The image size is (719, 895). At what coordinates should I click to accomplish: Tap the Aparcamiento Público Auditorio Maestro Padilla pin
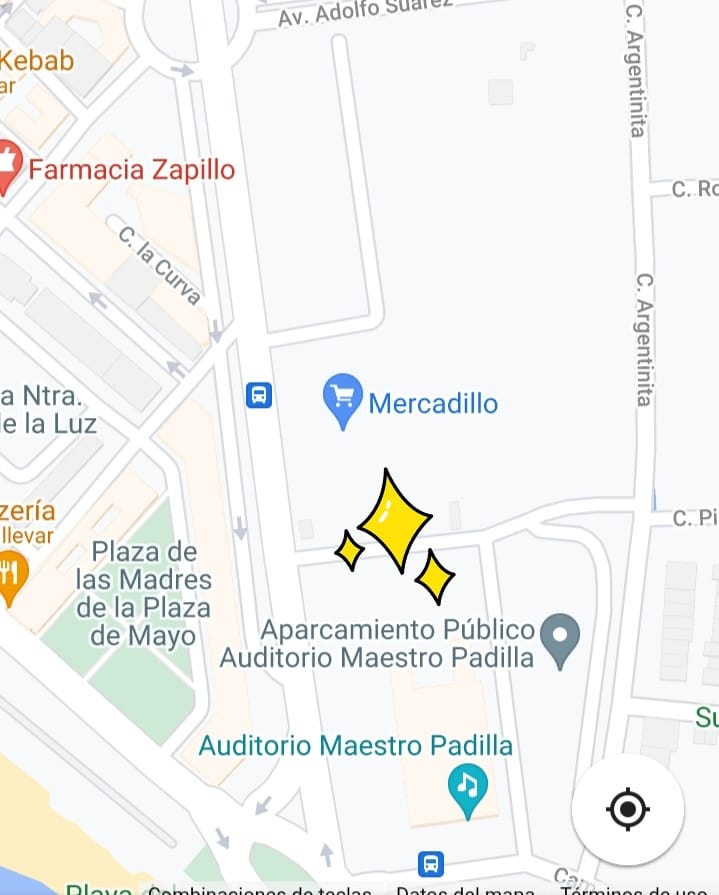point(560,639)
